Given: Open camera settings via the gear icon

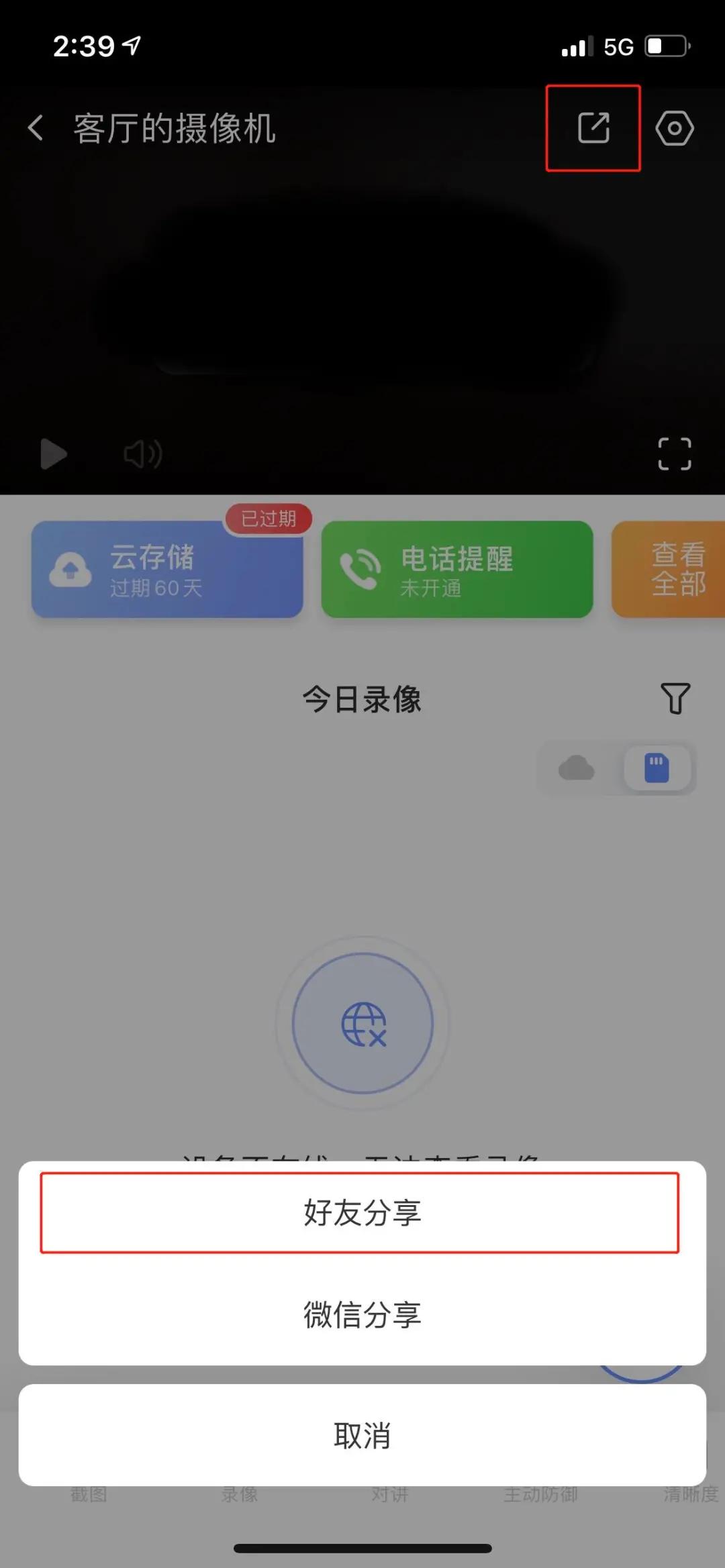Looking at the screenshot, I should (x=676, y=128).
